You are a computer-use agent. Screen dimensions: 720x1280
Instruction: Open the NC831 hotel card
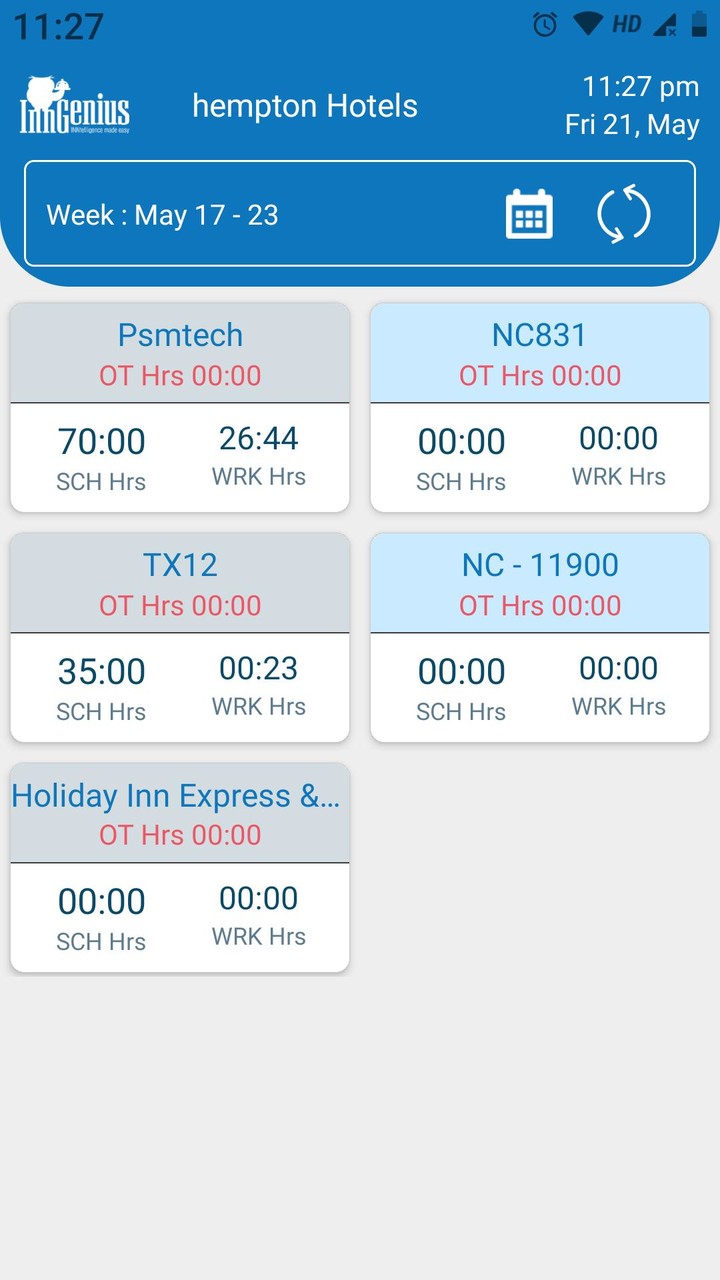[539, 405]
